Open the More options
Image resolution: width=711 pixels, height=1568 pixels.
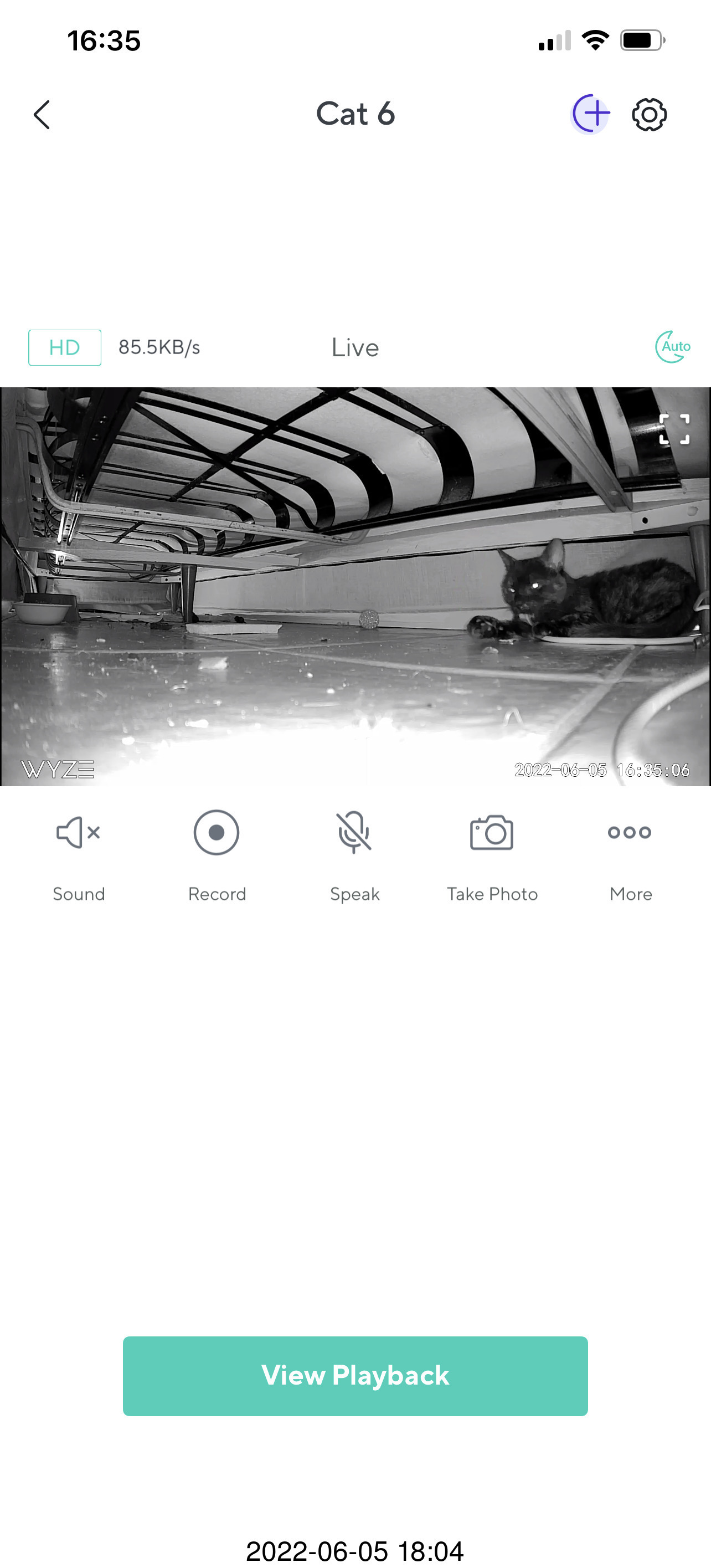[x=630, y=833]
